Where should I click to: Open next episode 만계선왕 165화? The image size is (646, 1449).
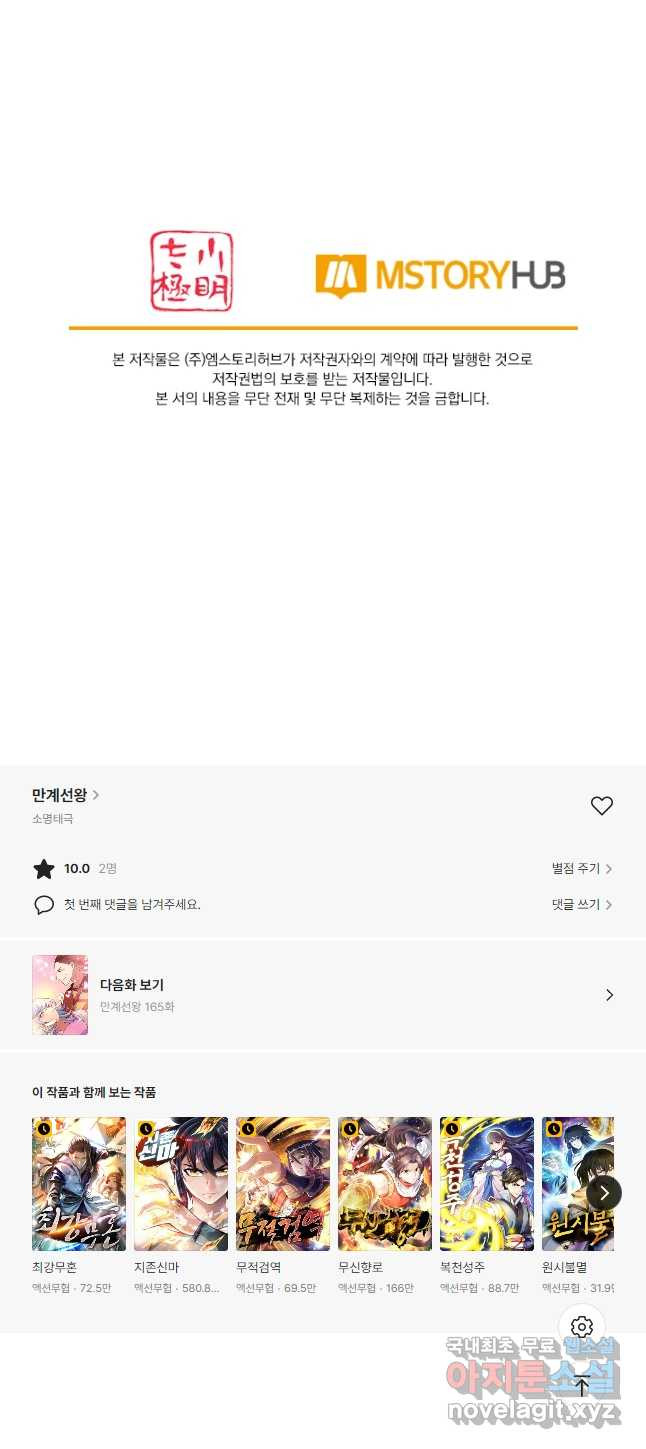322,995
